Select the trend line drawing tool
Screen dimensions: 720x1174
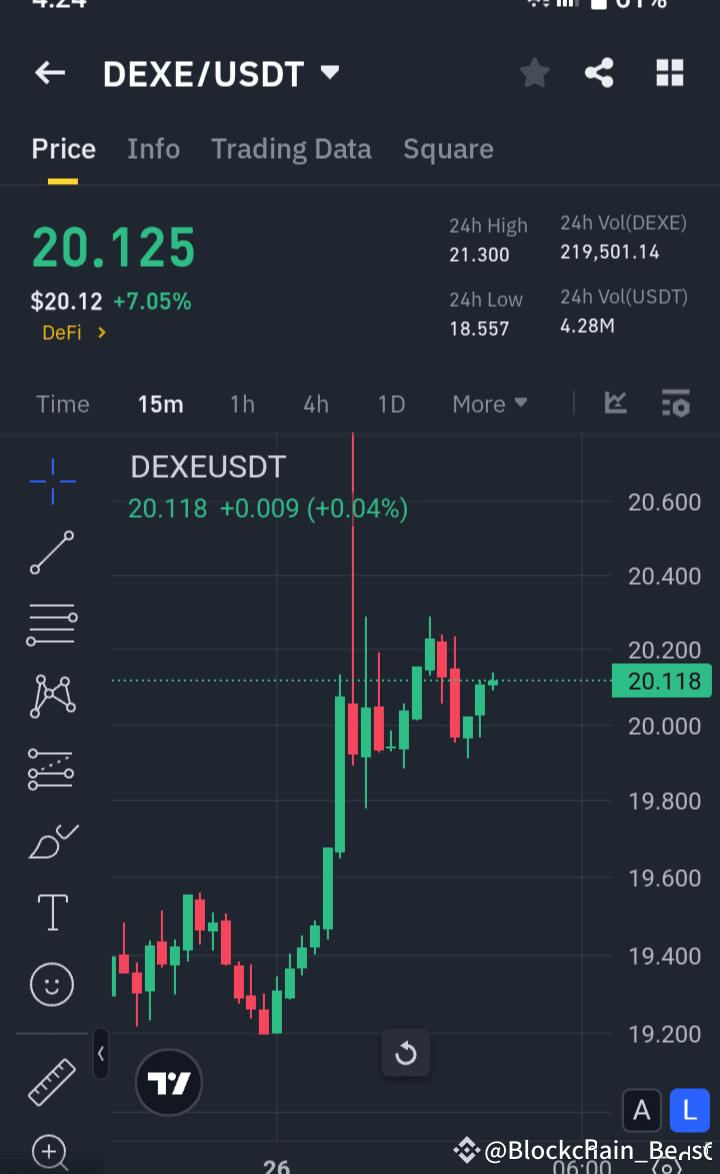[51, 552]
